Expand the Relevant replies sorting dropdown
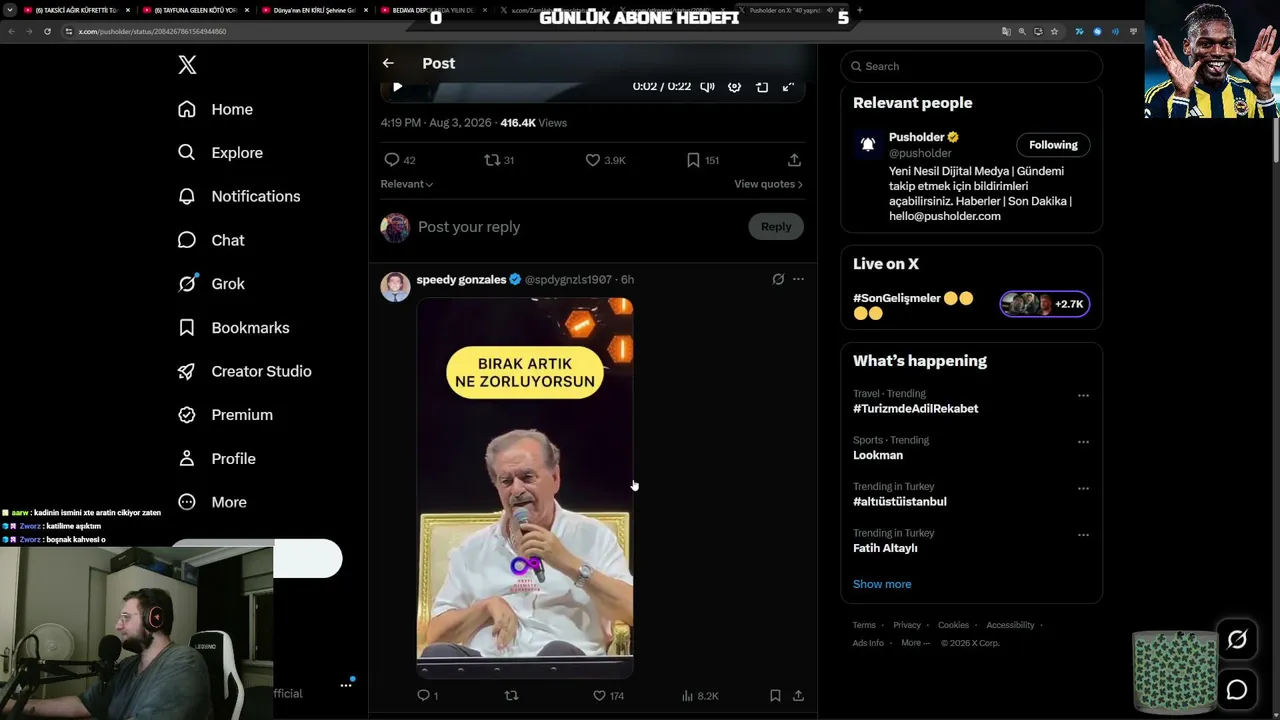 coord(406,184)
